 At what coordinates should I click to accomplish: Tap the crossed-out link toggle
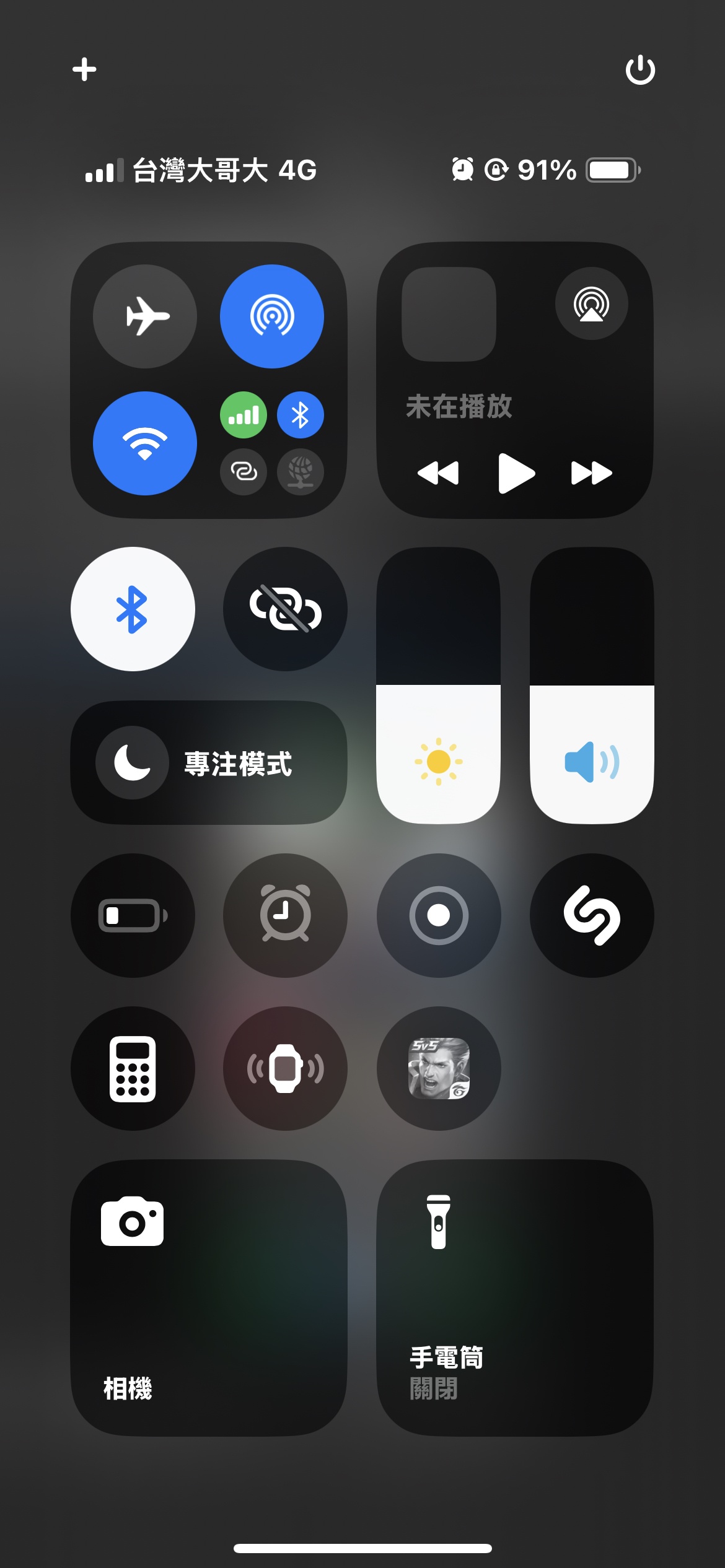pos(285,609)
